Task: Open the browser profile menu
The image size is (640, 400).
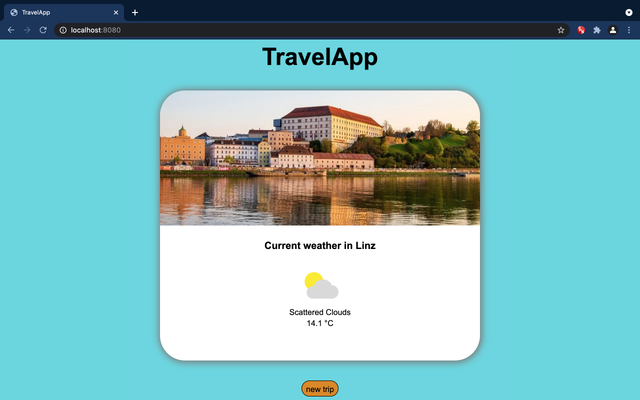Action: pyautogui.click(x=613, y=30)
